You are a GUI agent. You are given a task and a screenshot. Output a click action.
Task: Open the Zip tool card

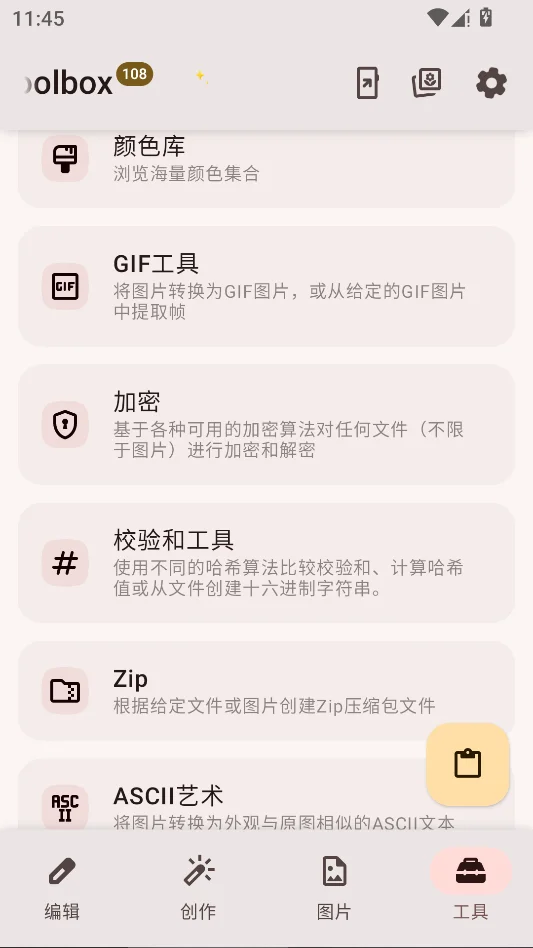[x=266, y=691]
